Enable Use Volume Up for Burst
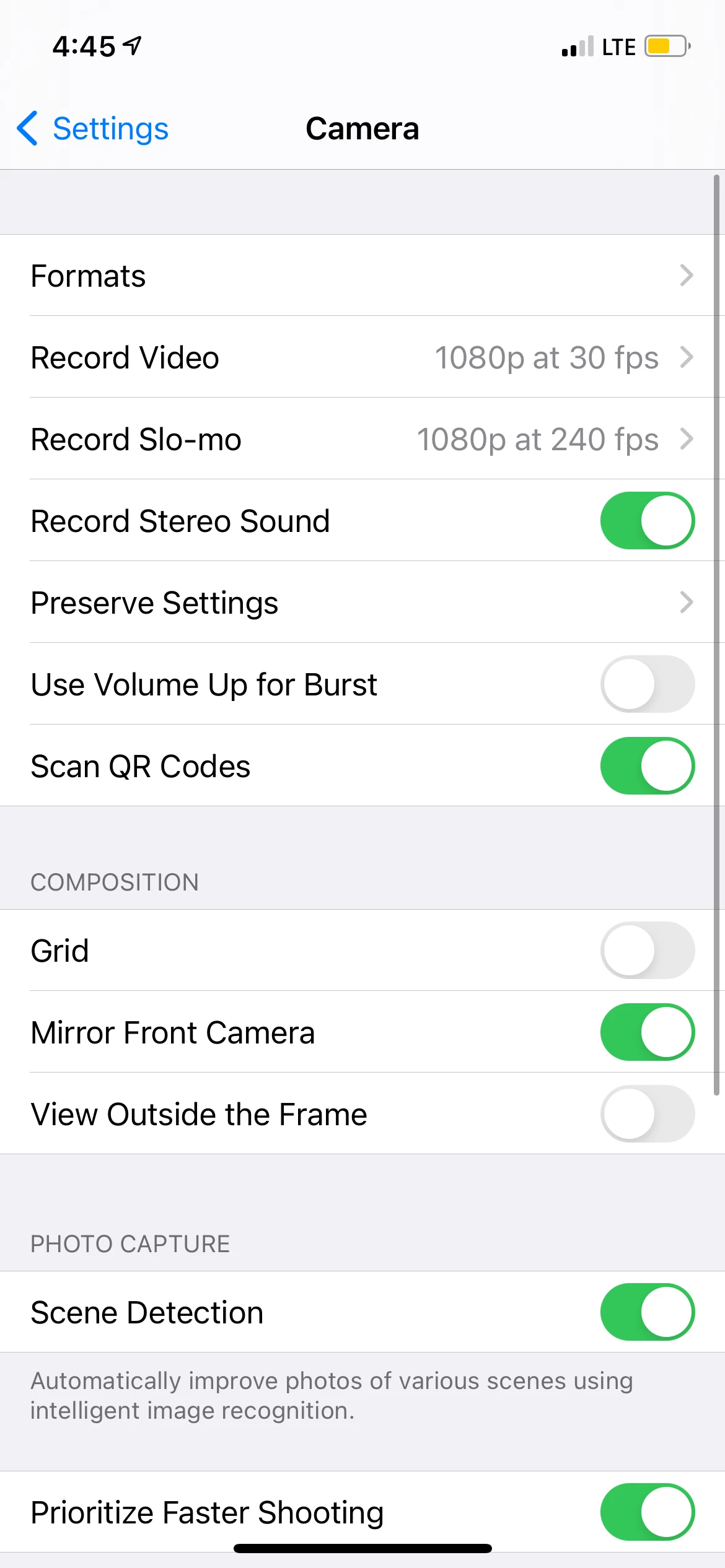This screenshot has width=725, height=1568. coord(647,684)
